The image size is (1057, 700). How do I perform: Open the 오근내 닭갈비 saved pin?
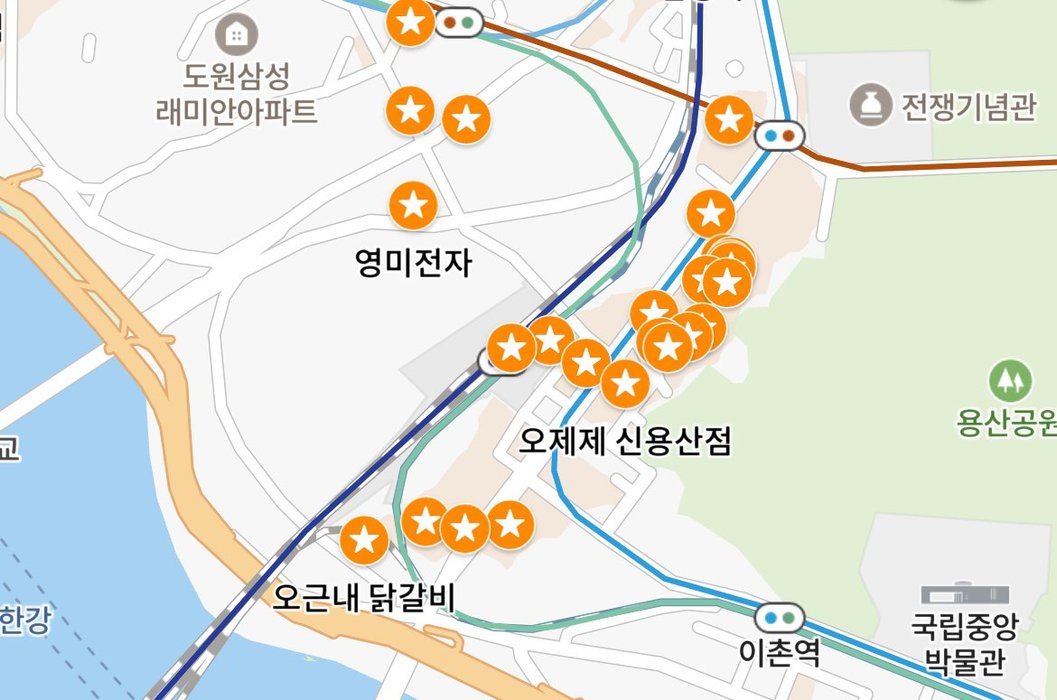364,541
